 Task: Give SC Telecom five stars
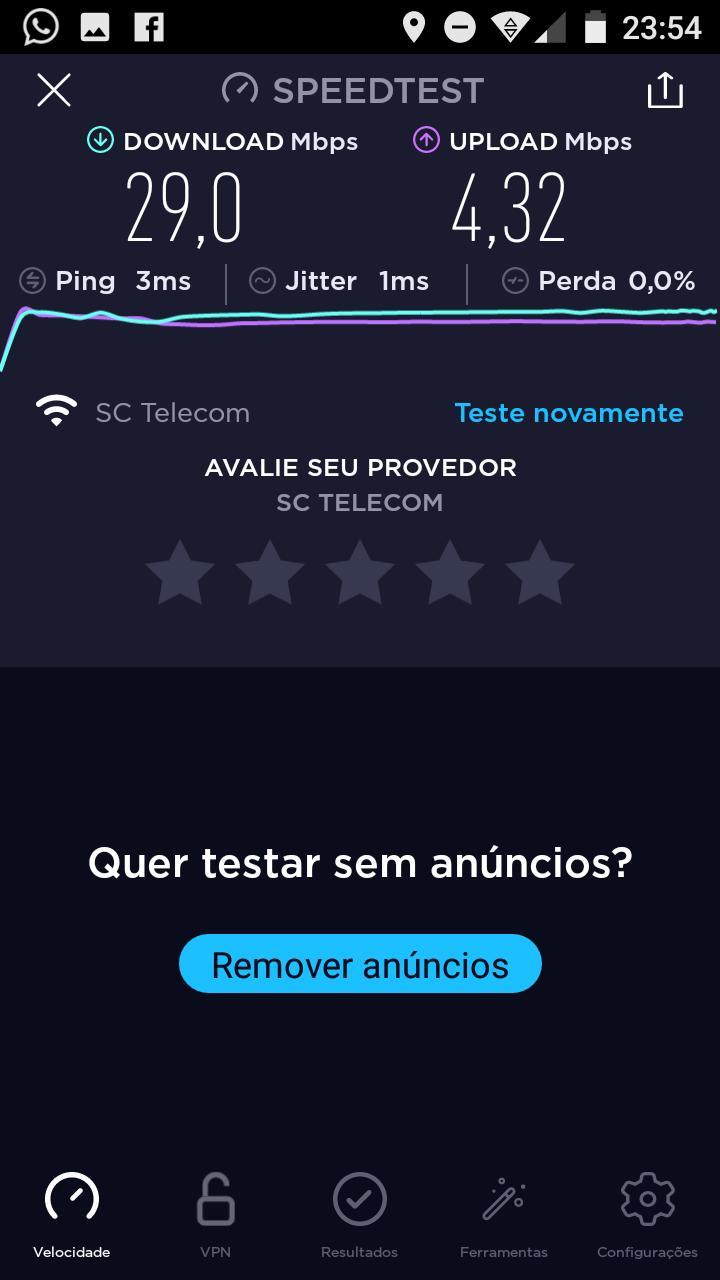[540, 572]
